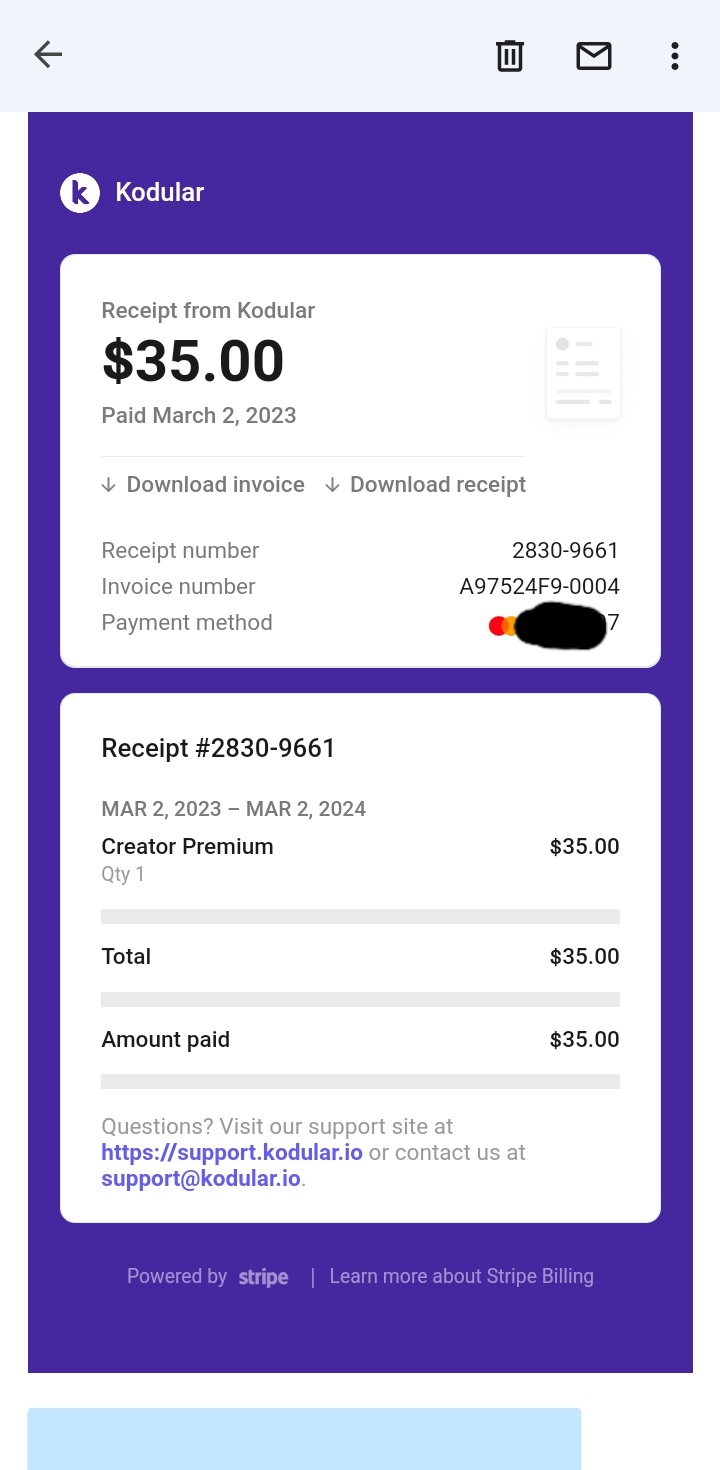The image size is (720, 1470).
Task: Tap Download receipt link
Action: pyautogui.click(x=426, y=485)
